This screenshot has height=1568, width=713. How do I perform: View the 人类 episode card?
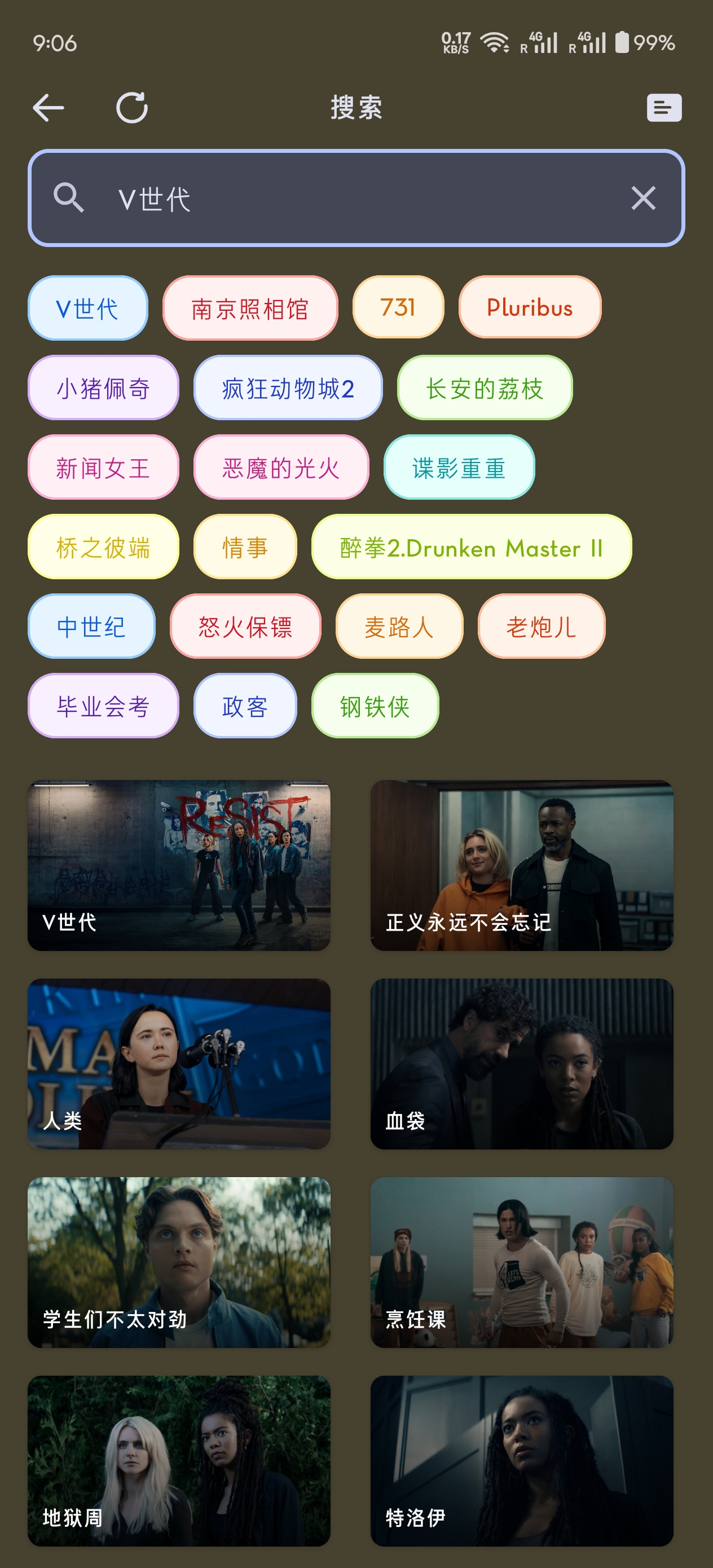179,1063
